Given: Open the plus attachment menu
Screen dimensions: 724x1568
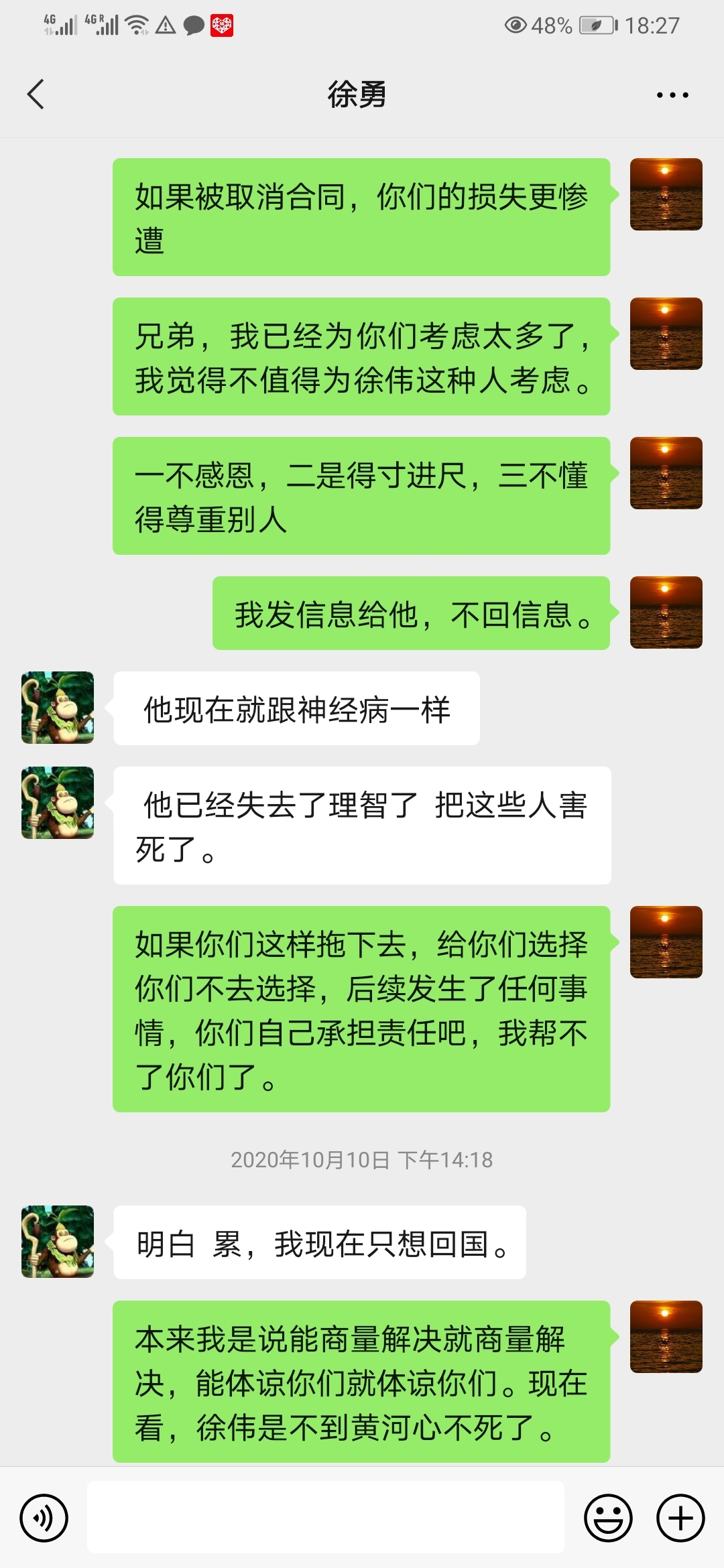Looking at the screenshot, I should click(x=680, y=1518).
